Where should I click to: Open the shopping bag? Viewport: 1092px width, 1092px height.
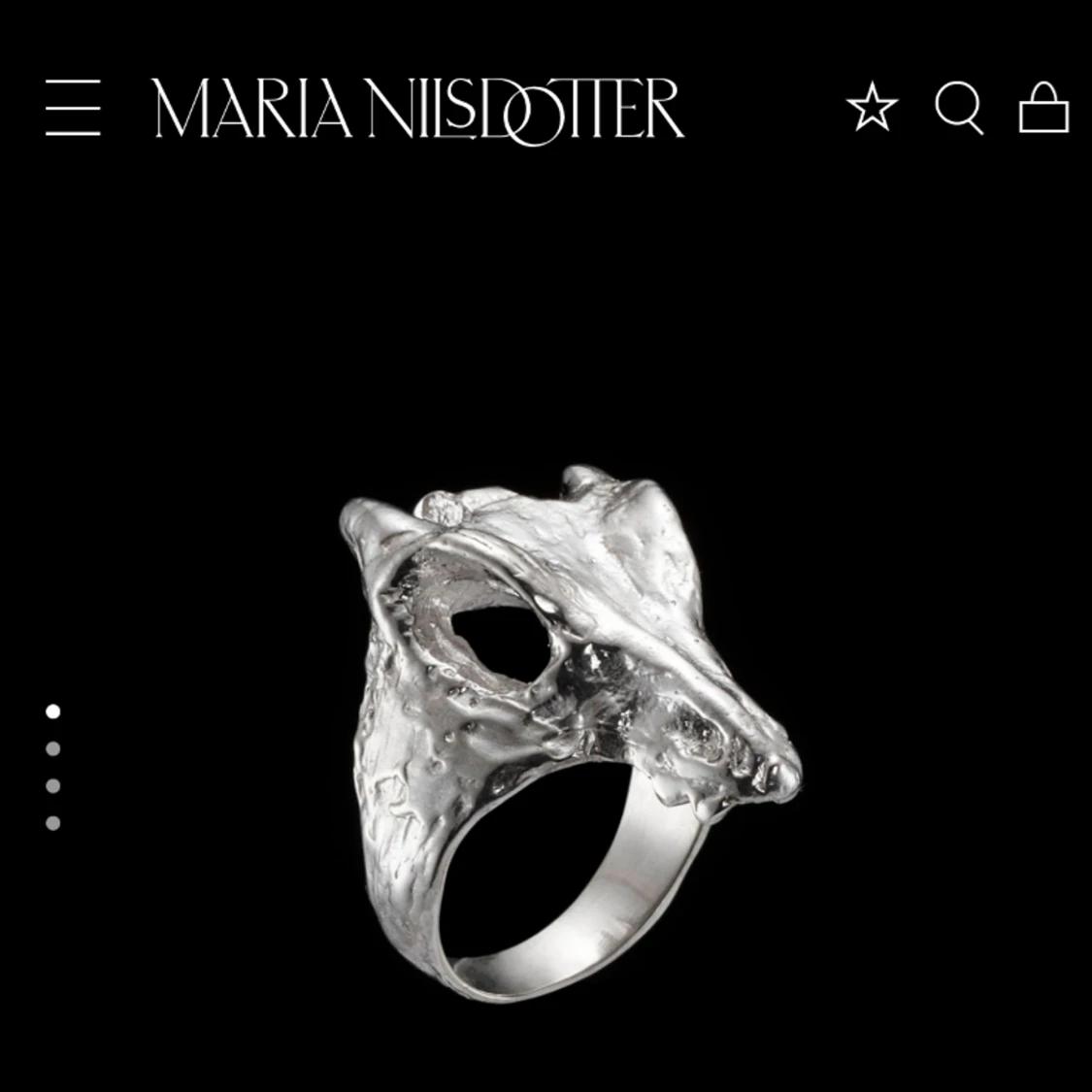pyautogui.click(x=1043, y=108)
